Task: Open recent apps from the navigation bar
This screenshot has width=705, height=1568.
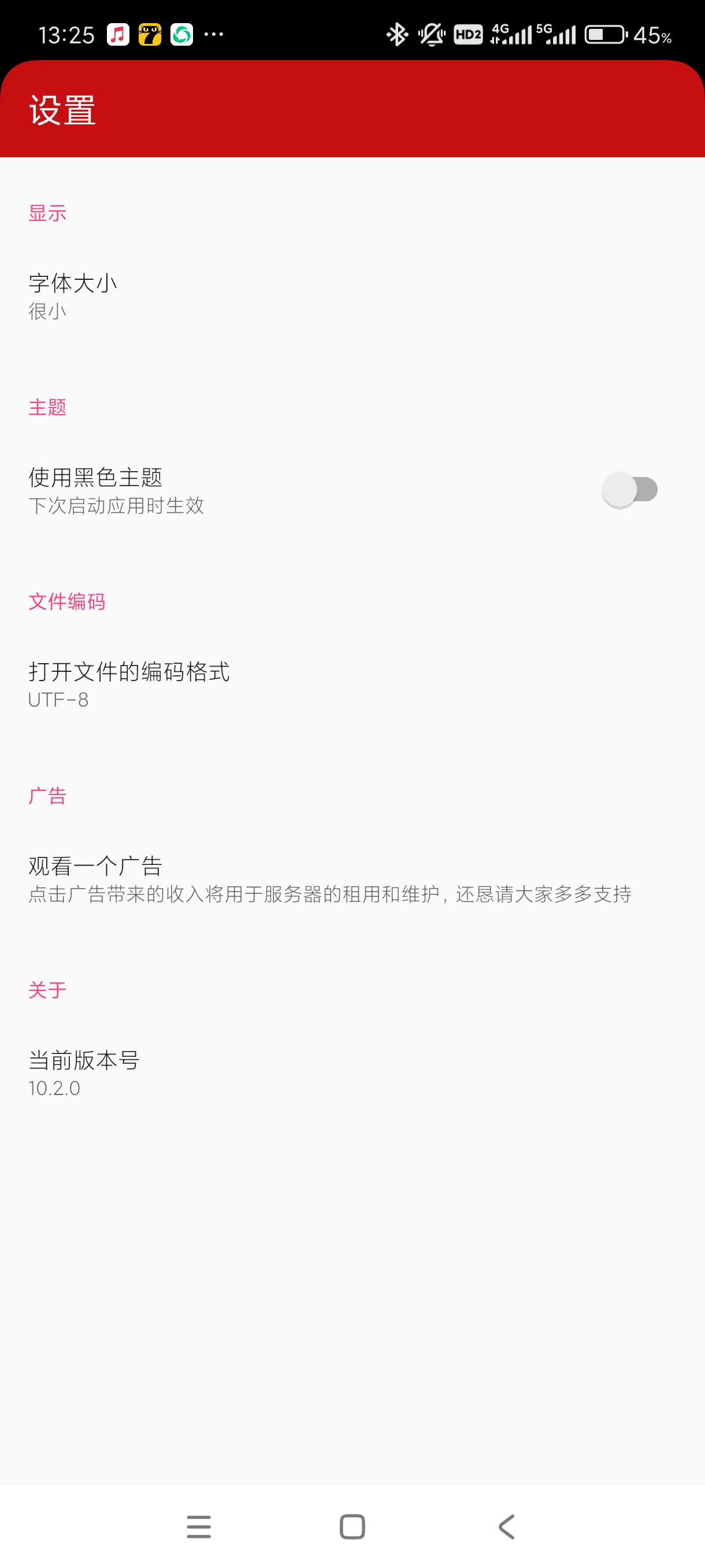Action: coord(199,1526)
